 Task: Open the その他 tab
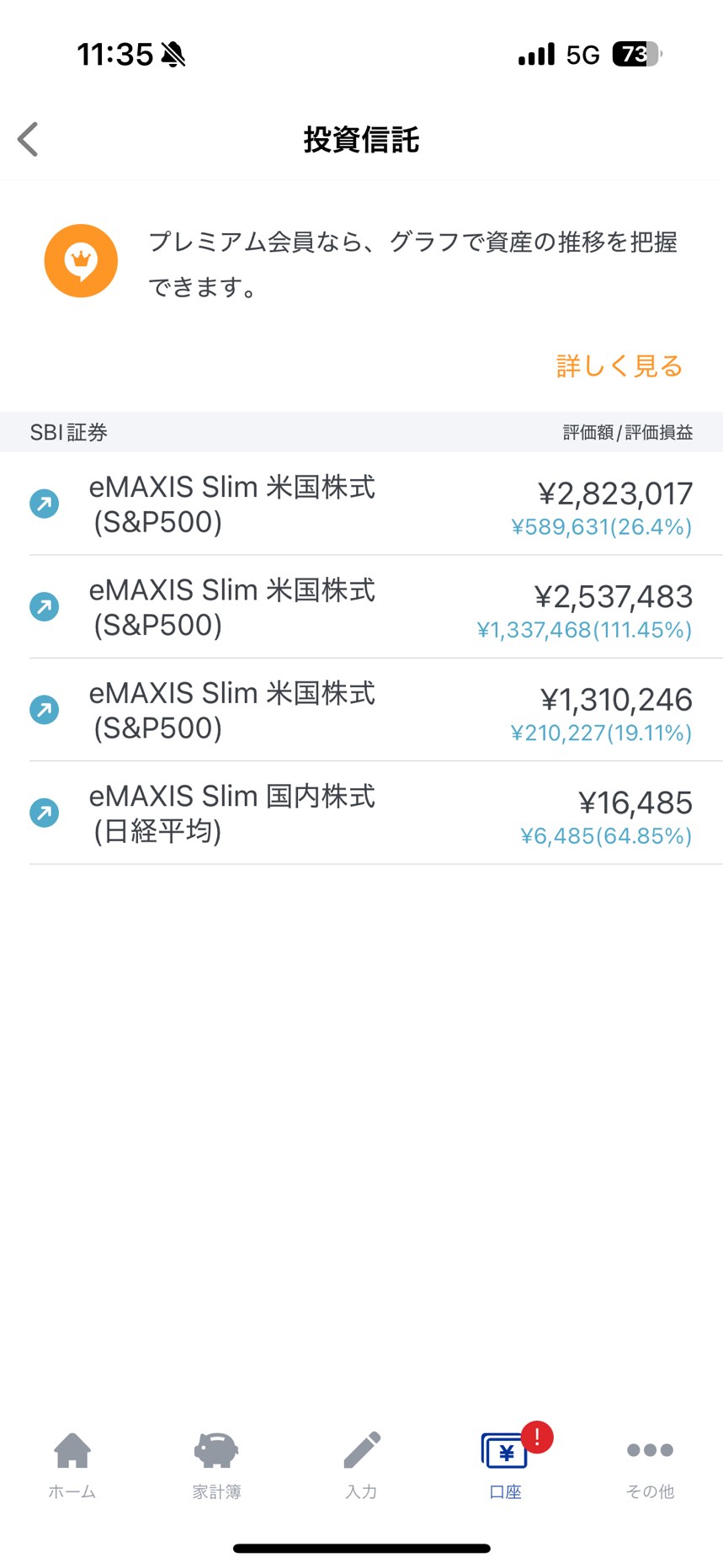click(x=650, y=1466)
